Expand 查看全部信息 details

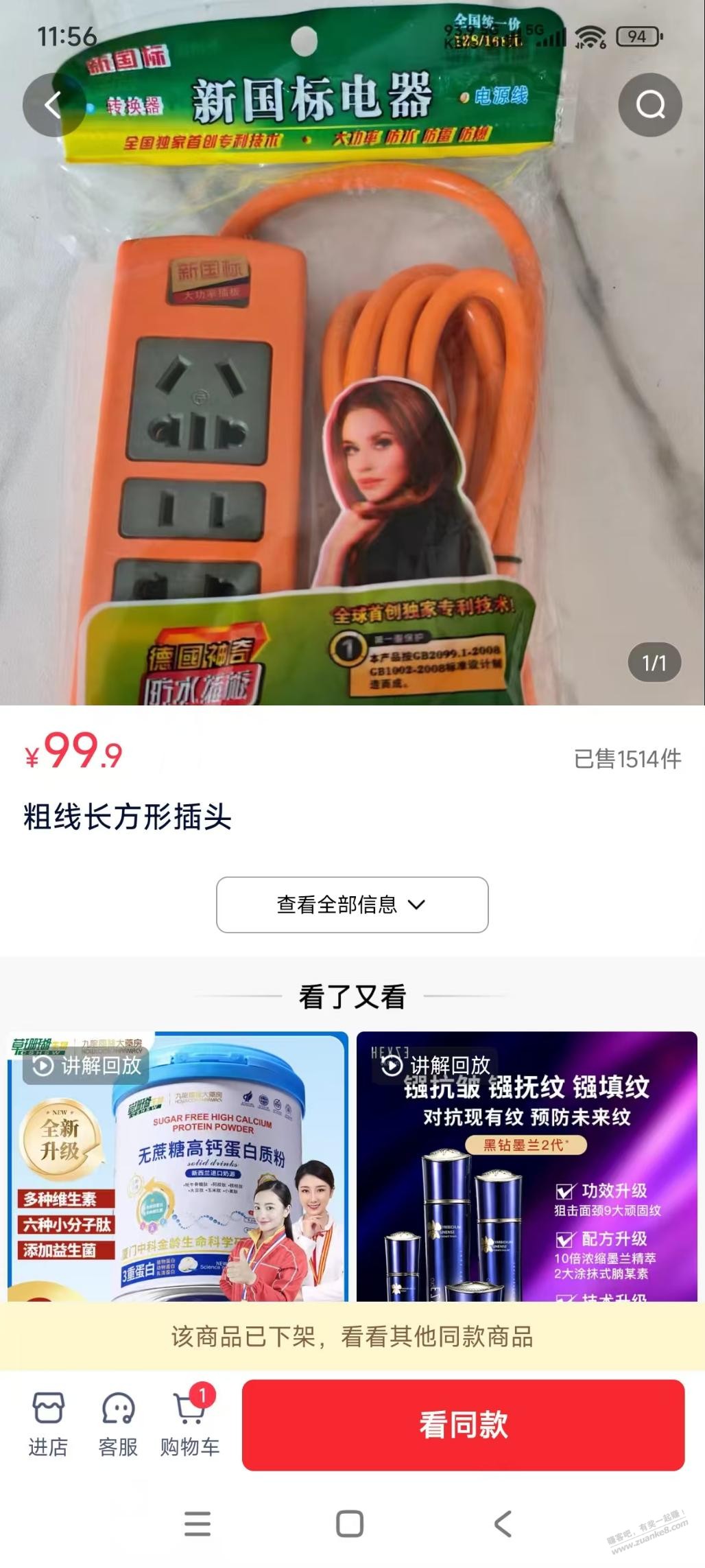click(352, 904)
